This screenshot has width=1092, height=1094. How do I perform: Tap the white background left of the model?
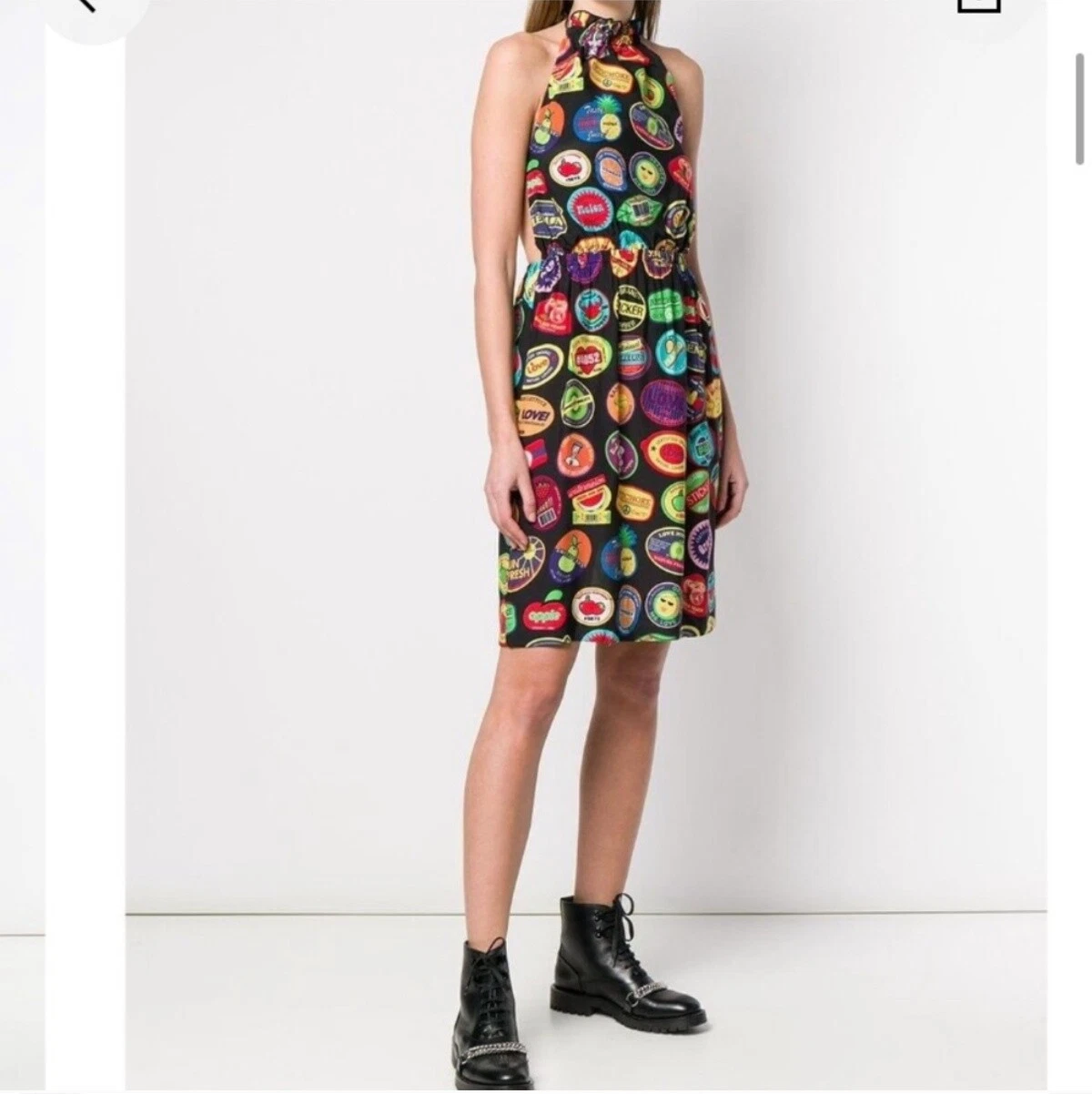tap(273, 455)
